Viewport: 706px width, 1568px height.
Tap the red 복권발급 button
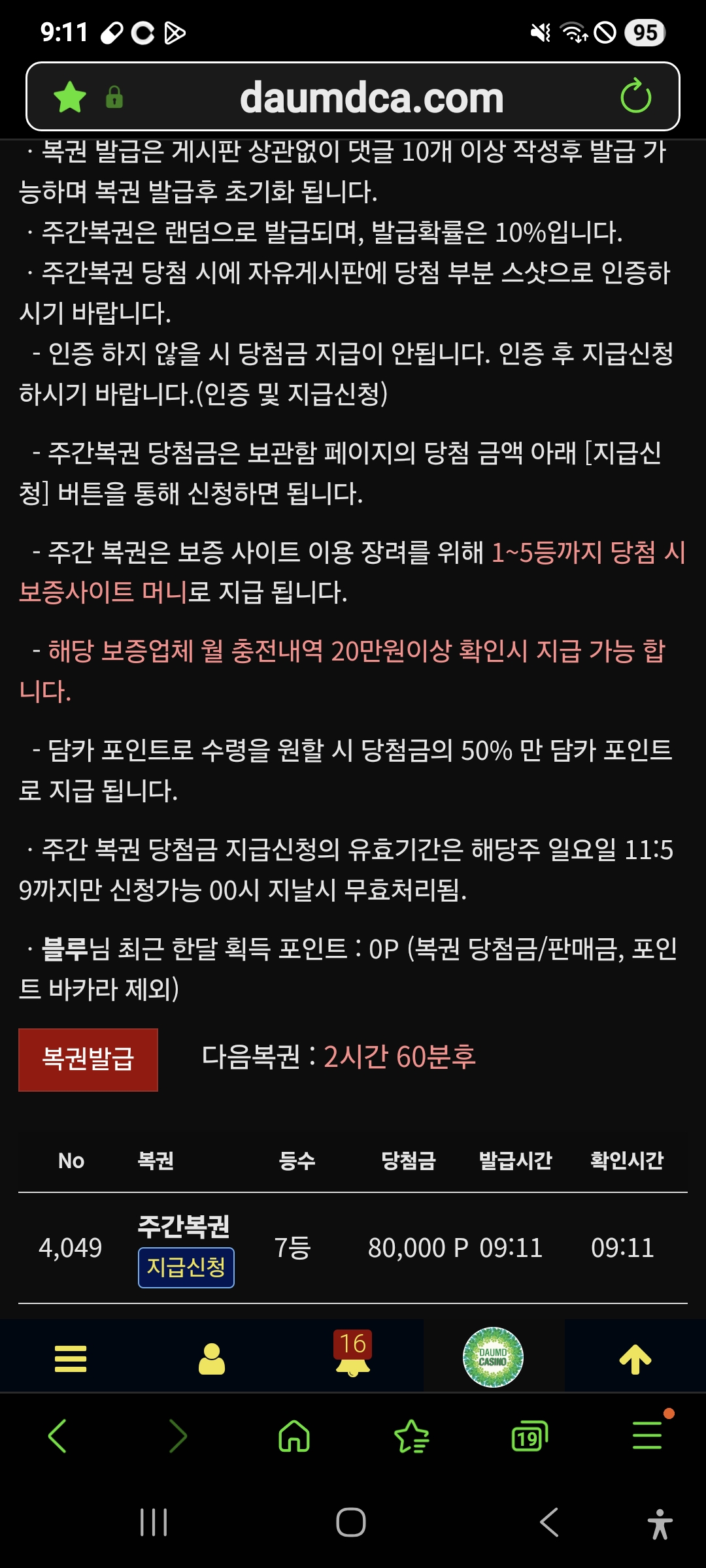coord(88,1059)
